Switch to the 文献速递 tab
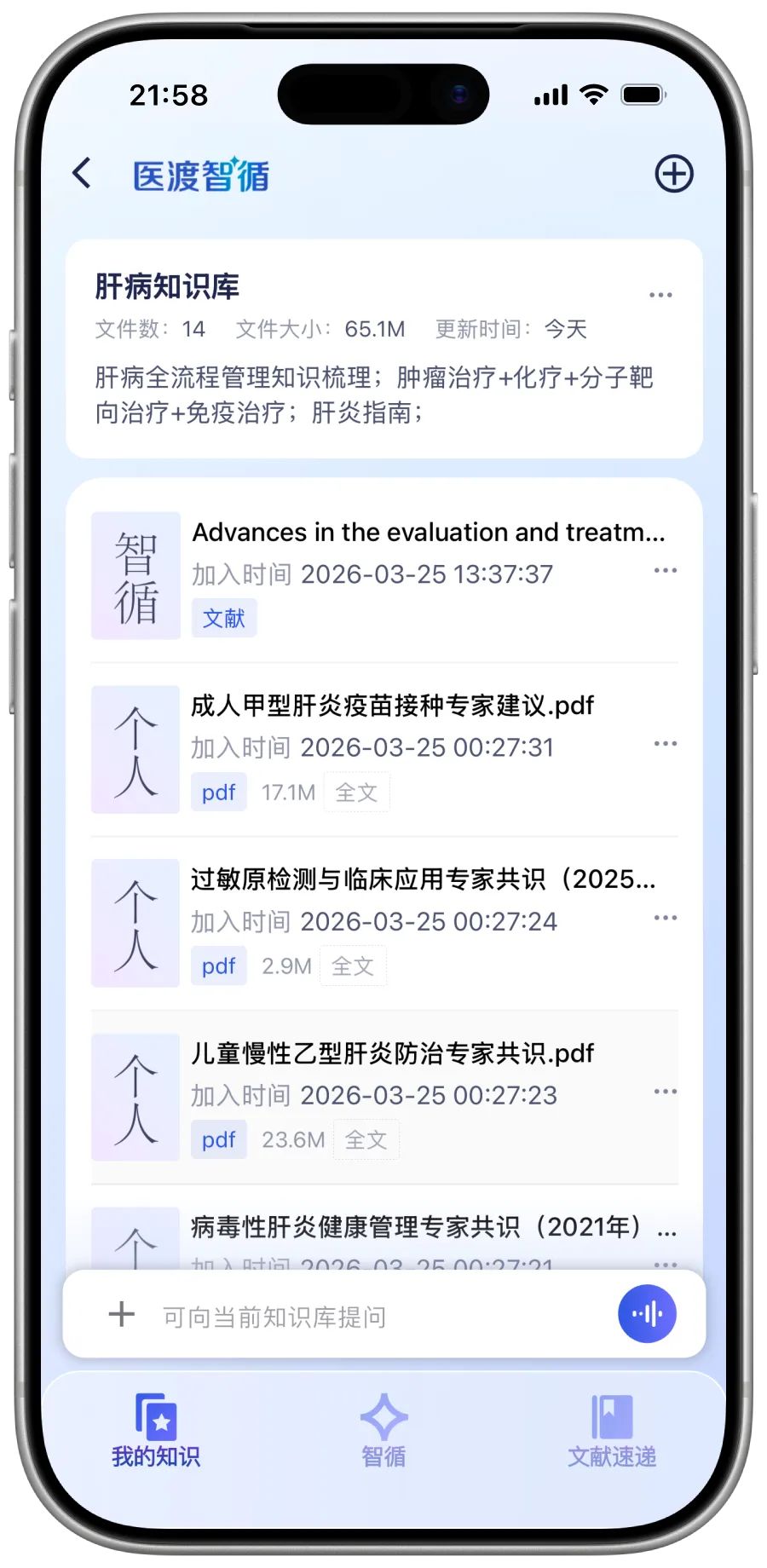This screenshot has height=1568, width=767. (613, 1432)
